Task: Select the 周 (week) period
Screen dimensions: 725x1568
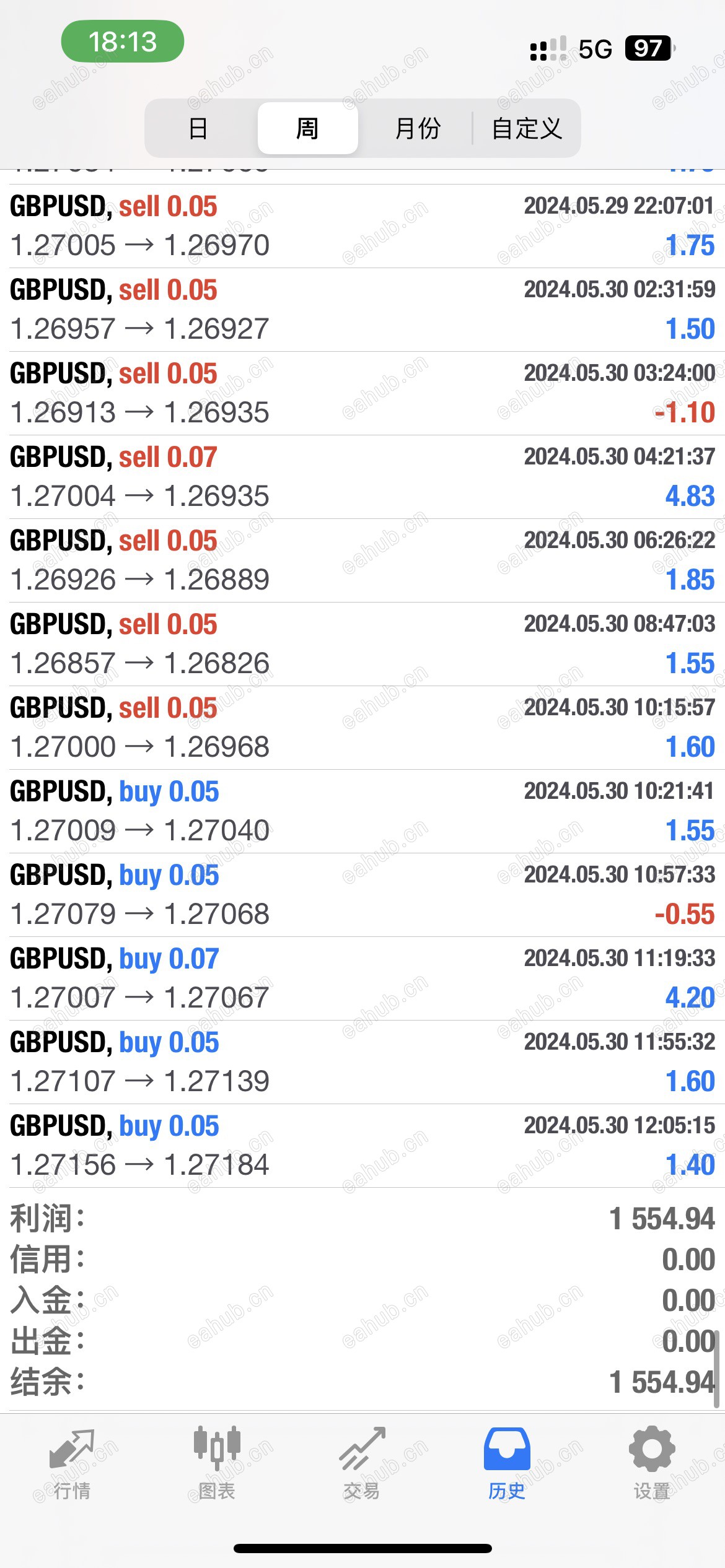Action: pyautogui.click(x=307, y=129)
